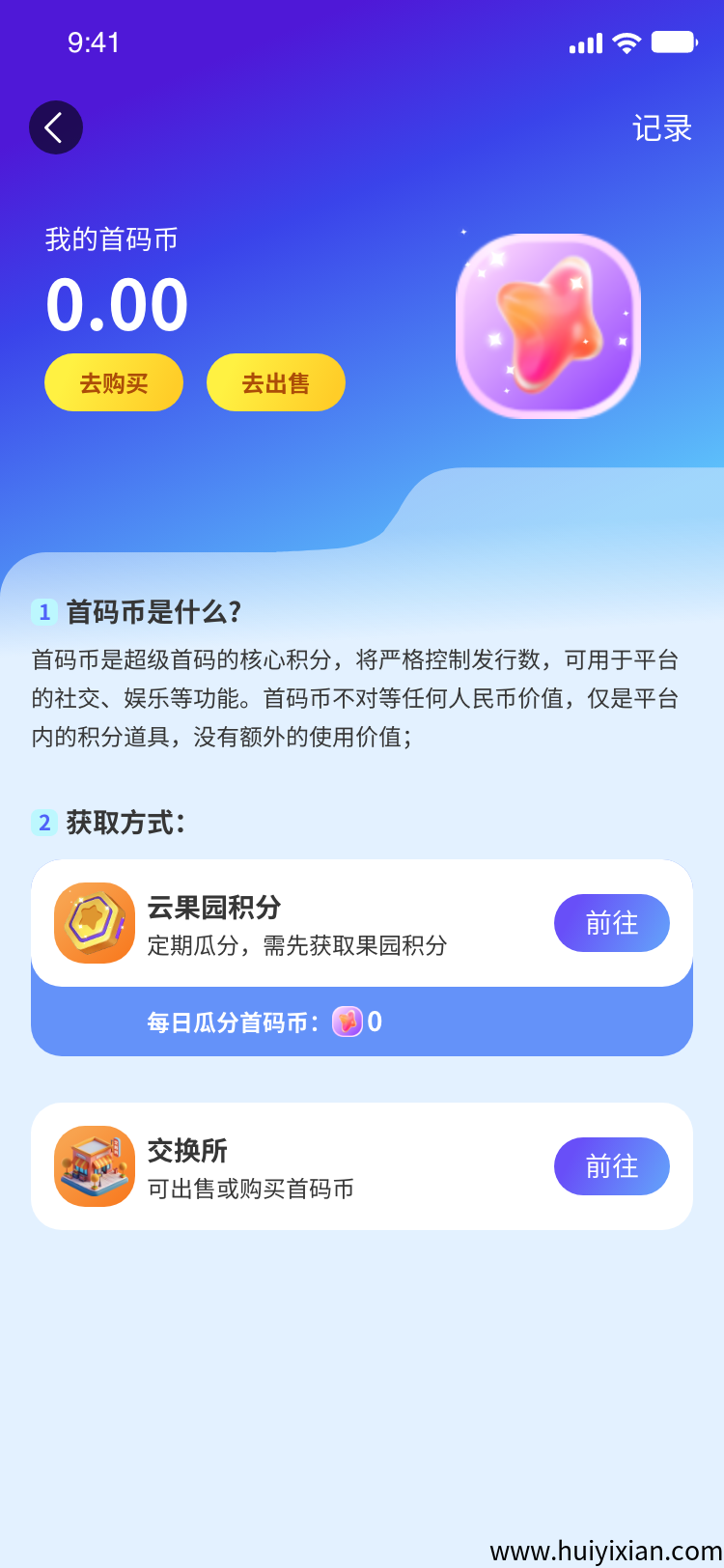Tap the cellular signal bars icon

click(586, 42)
